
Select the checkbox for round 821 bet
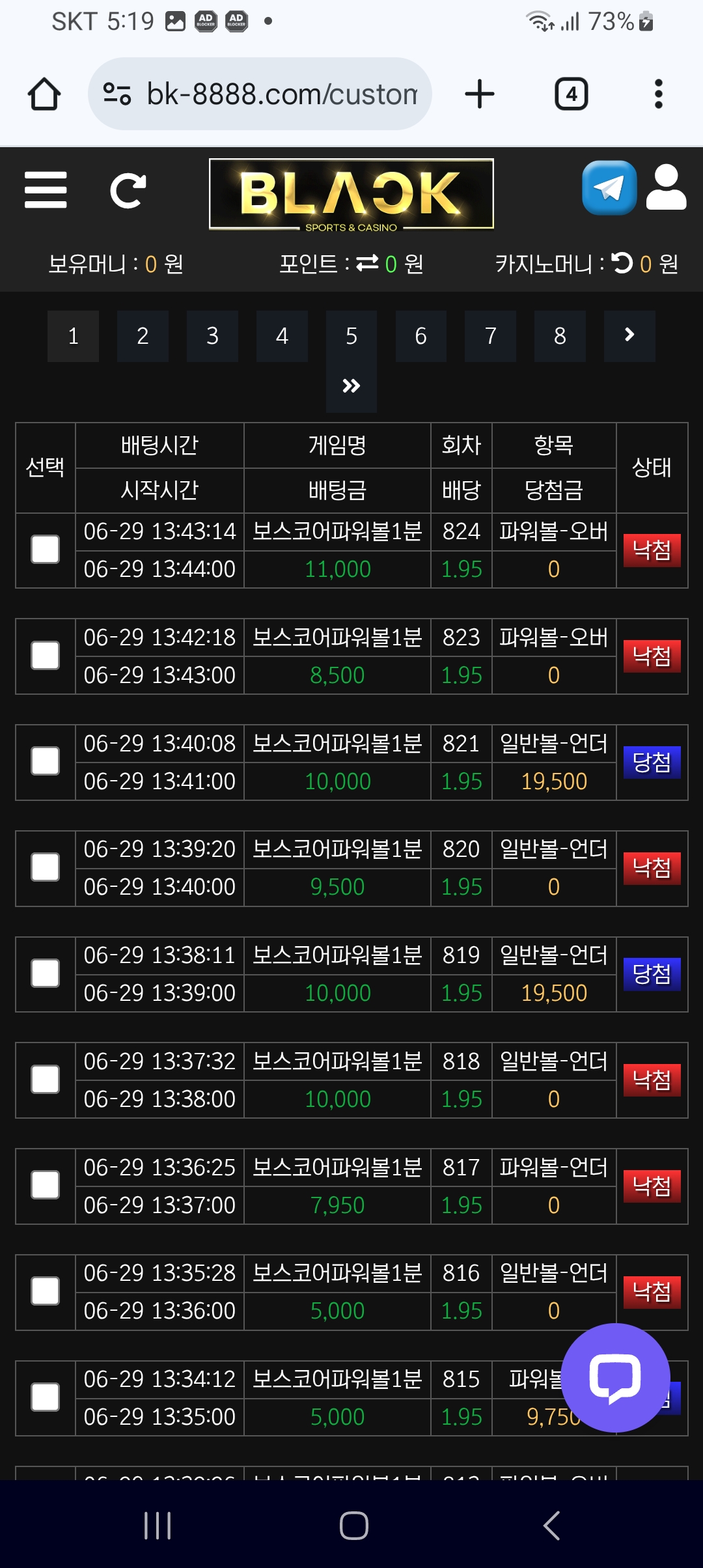pos(46,761)
